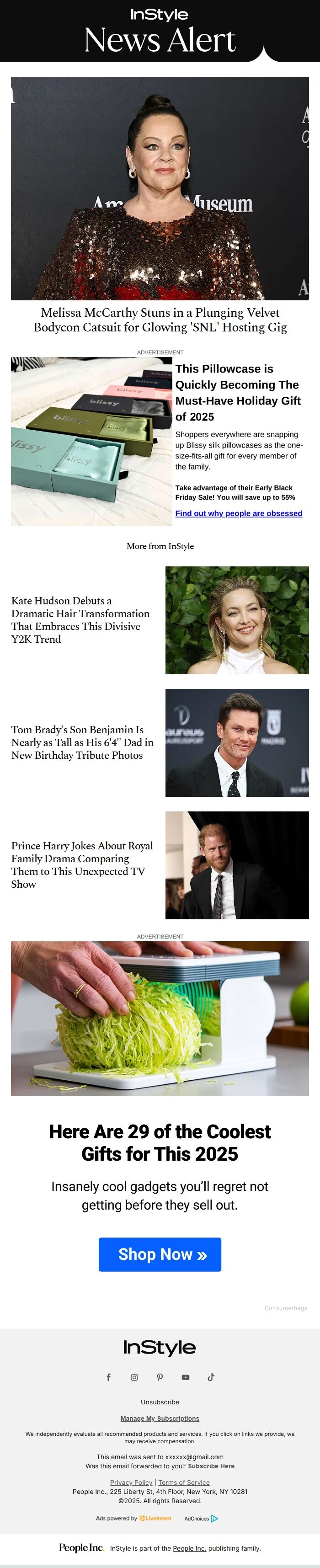
Task: Open the cabbage slicer gadget ad image
Action: click(160, 1019)
